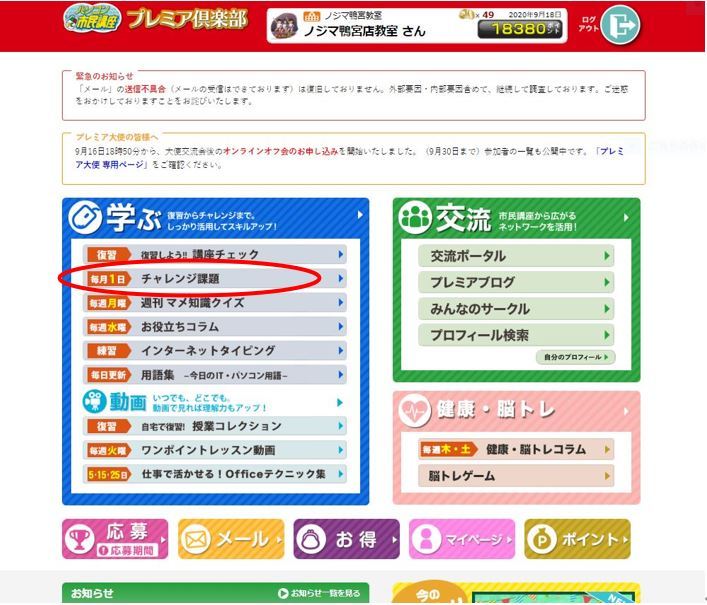Open 脳トレゲーム
This screenshot has height=605, width=707.
[x=515, y=476]
